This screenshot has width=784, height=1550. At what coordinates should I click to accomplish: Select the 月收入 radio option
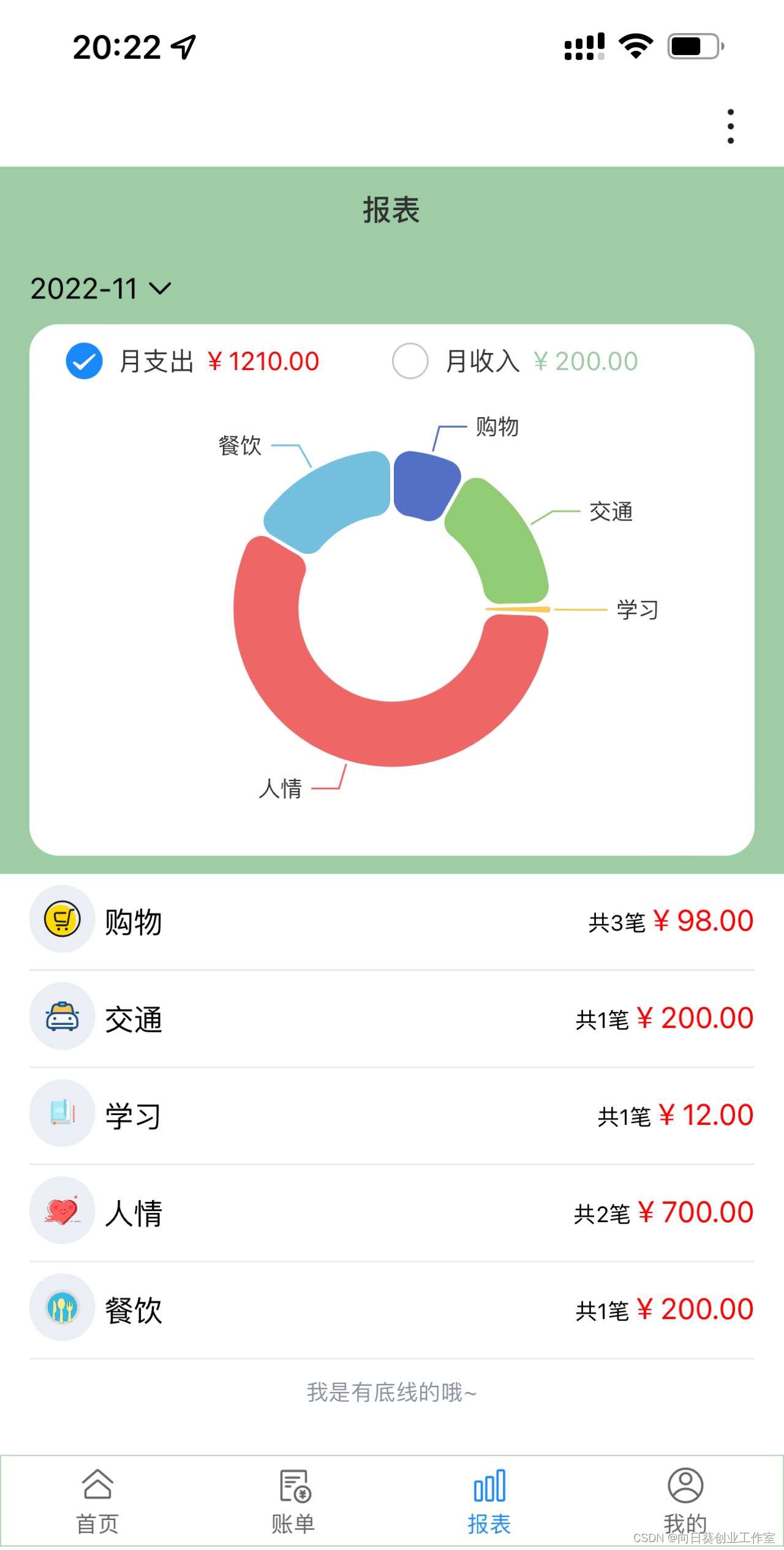[x=410, y=361]
